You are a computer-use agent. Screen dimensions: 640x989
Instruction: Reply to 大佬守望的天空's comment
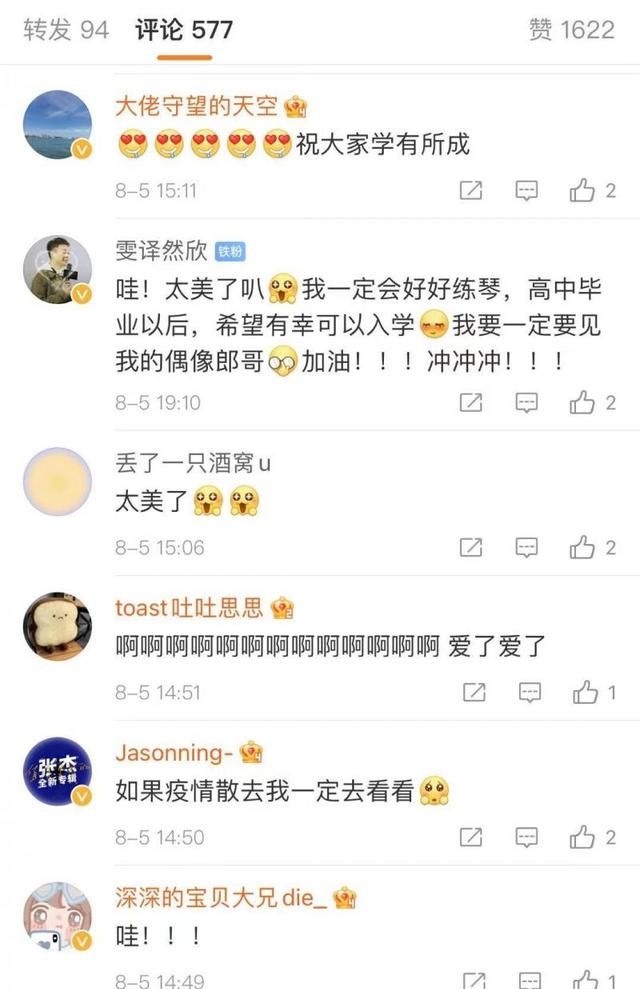527,190
